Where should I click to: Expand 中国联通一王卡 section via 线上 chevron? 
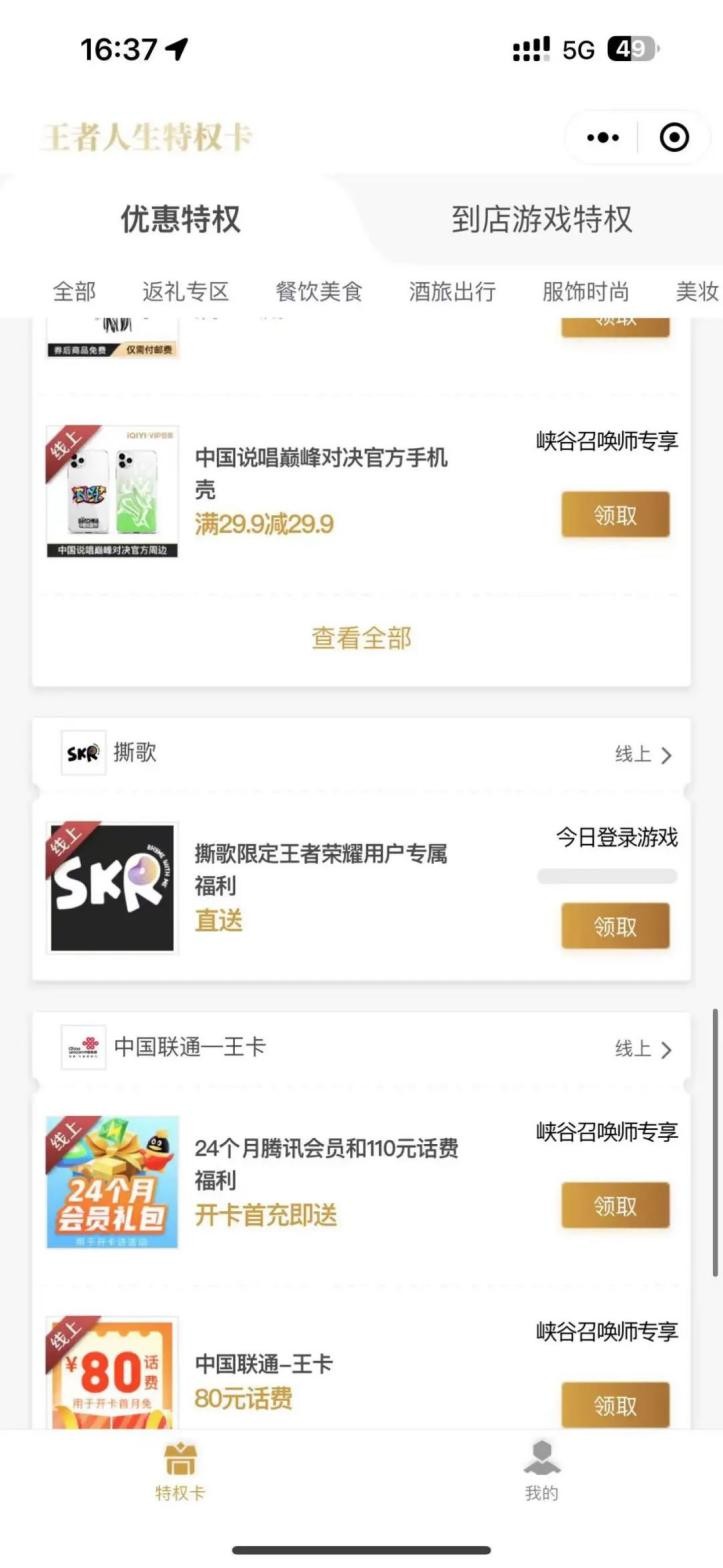[645, 1049]
